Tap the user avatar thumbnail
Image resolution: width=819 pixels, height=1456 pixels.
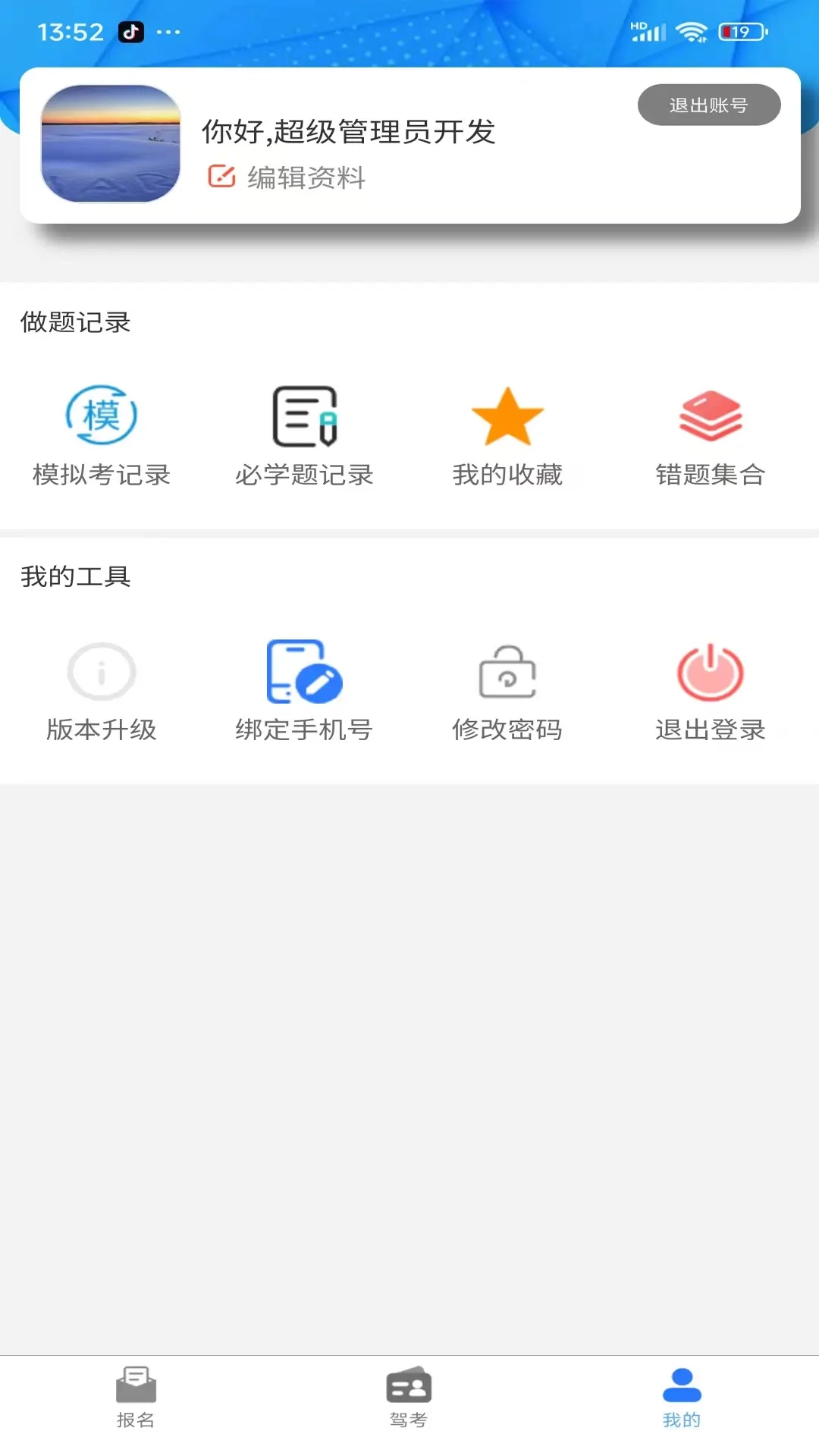tap(110, 145)
